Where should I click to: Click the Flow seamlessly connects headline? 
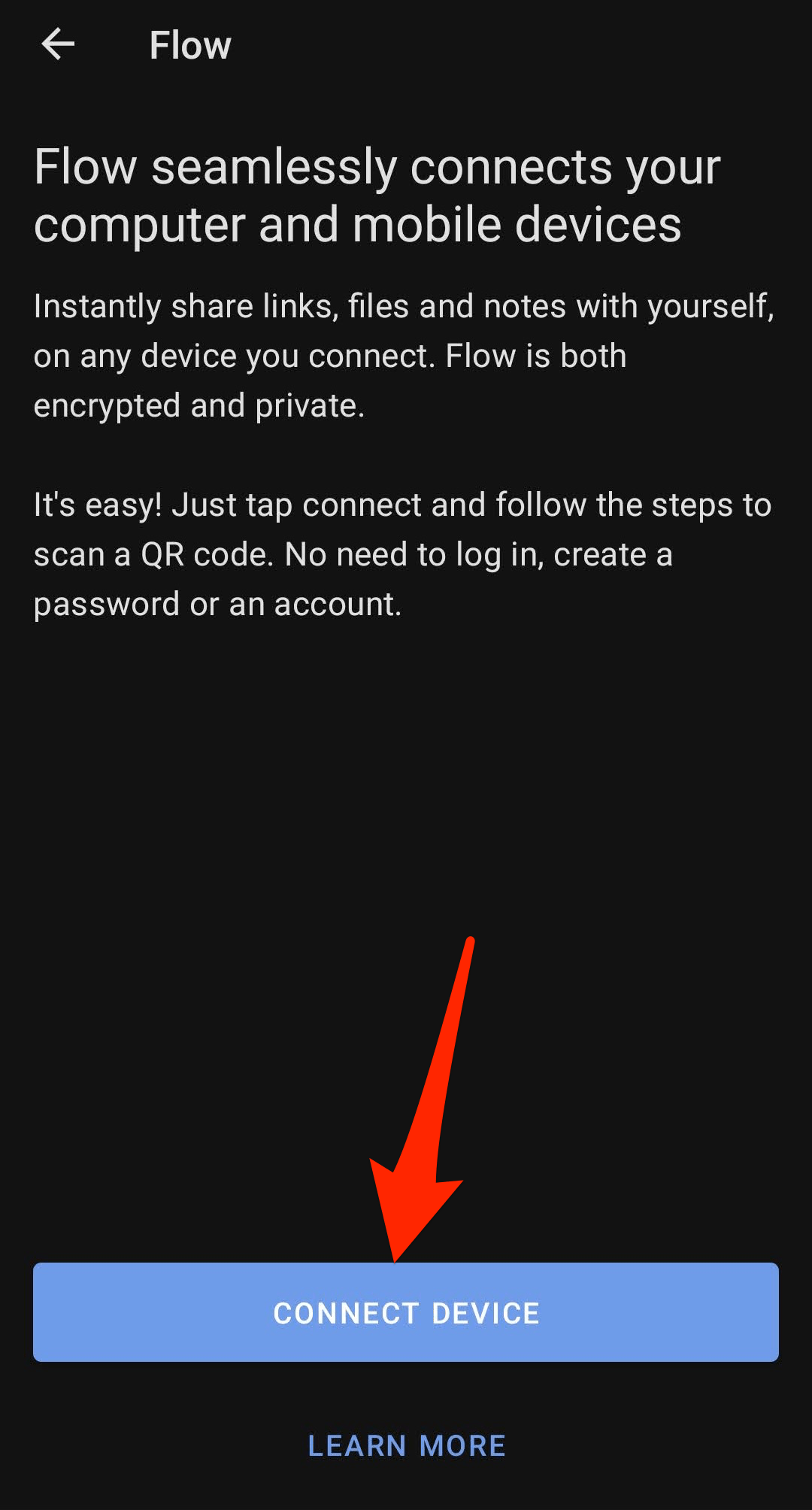tap(376, 194)
